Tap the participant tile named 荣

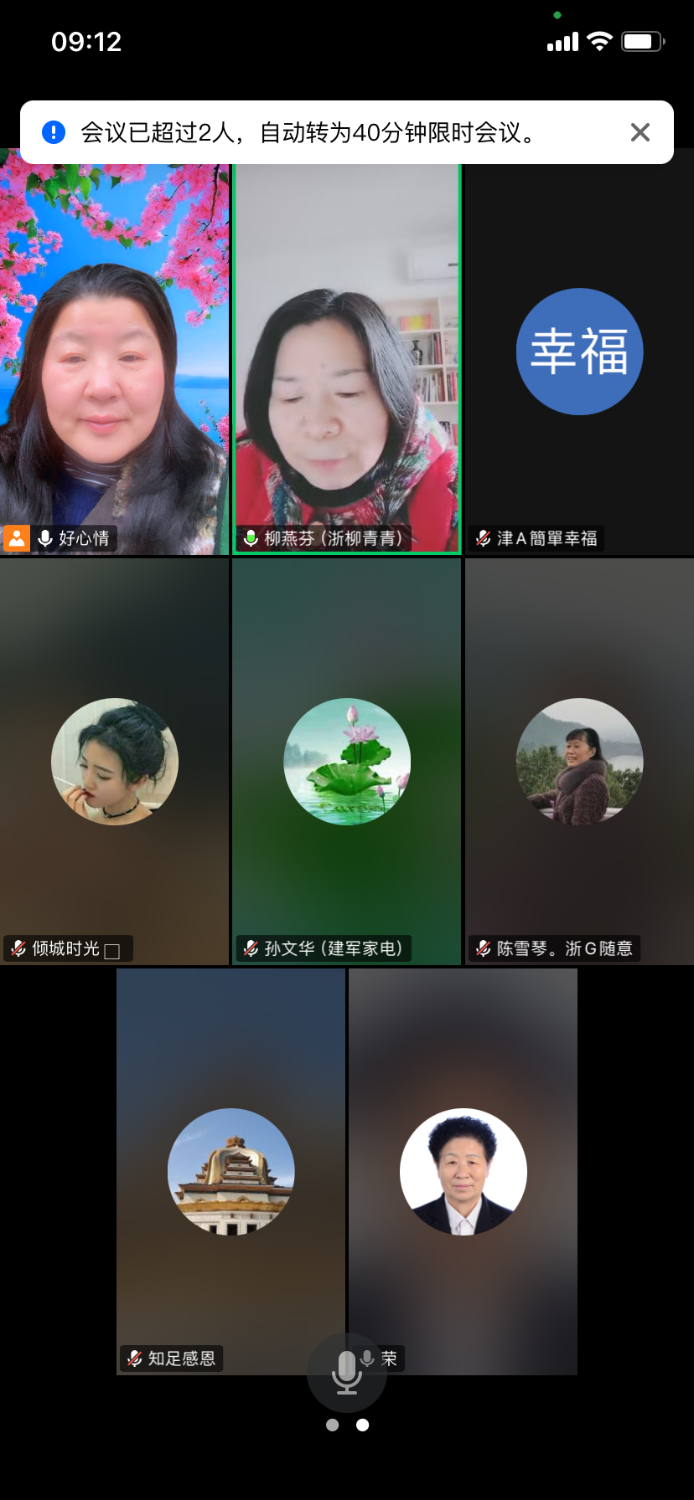463,1170
